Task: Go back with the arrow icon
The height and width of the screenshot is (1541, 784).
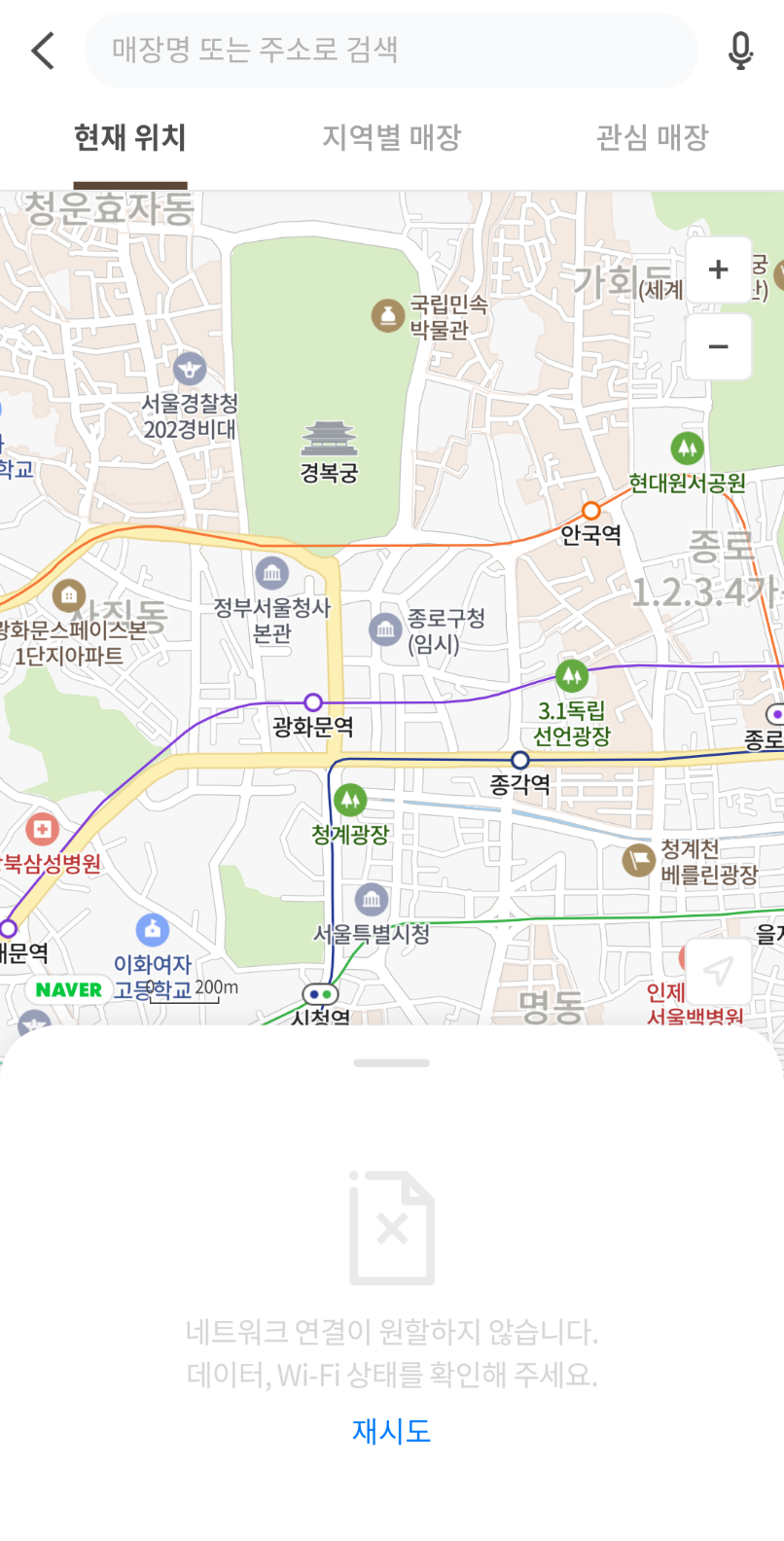Action: tap(43, 51)
